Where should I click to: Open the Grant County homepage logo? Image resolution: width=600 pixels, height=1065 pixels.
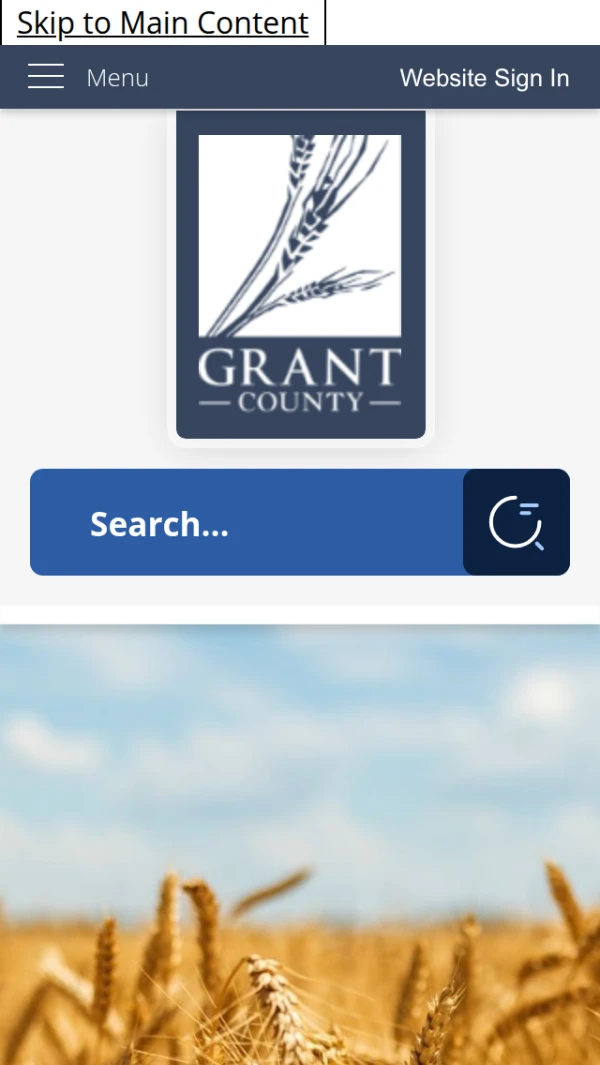(x=300, y=274)
